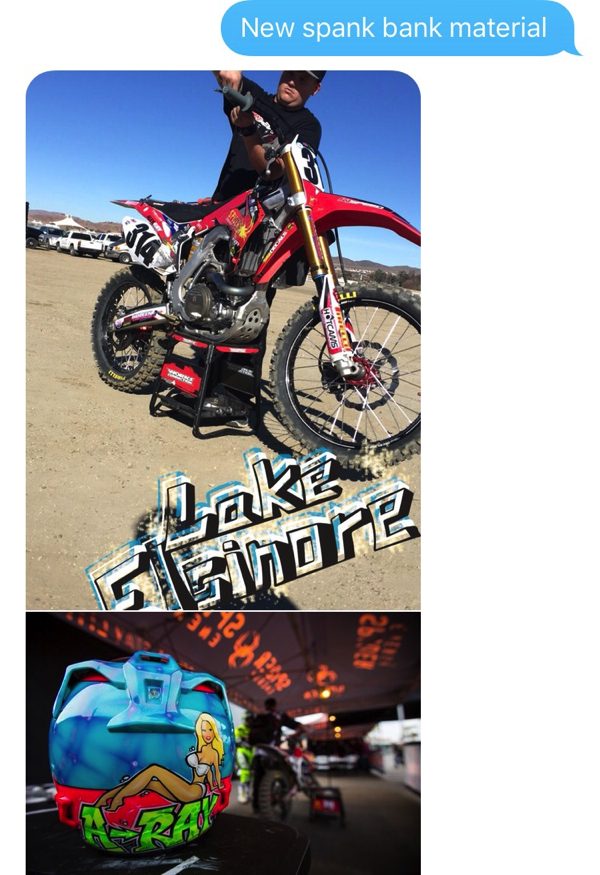Open the Lake Elsinore dirt bike photo

click(x=223, y=340)
